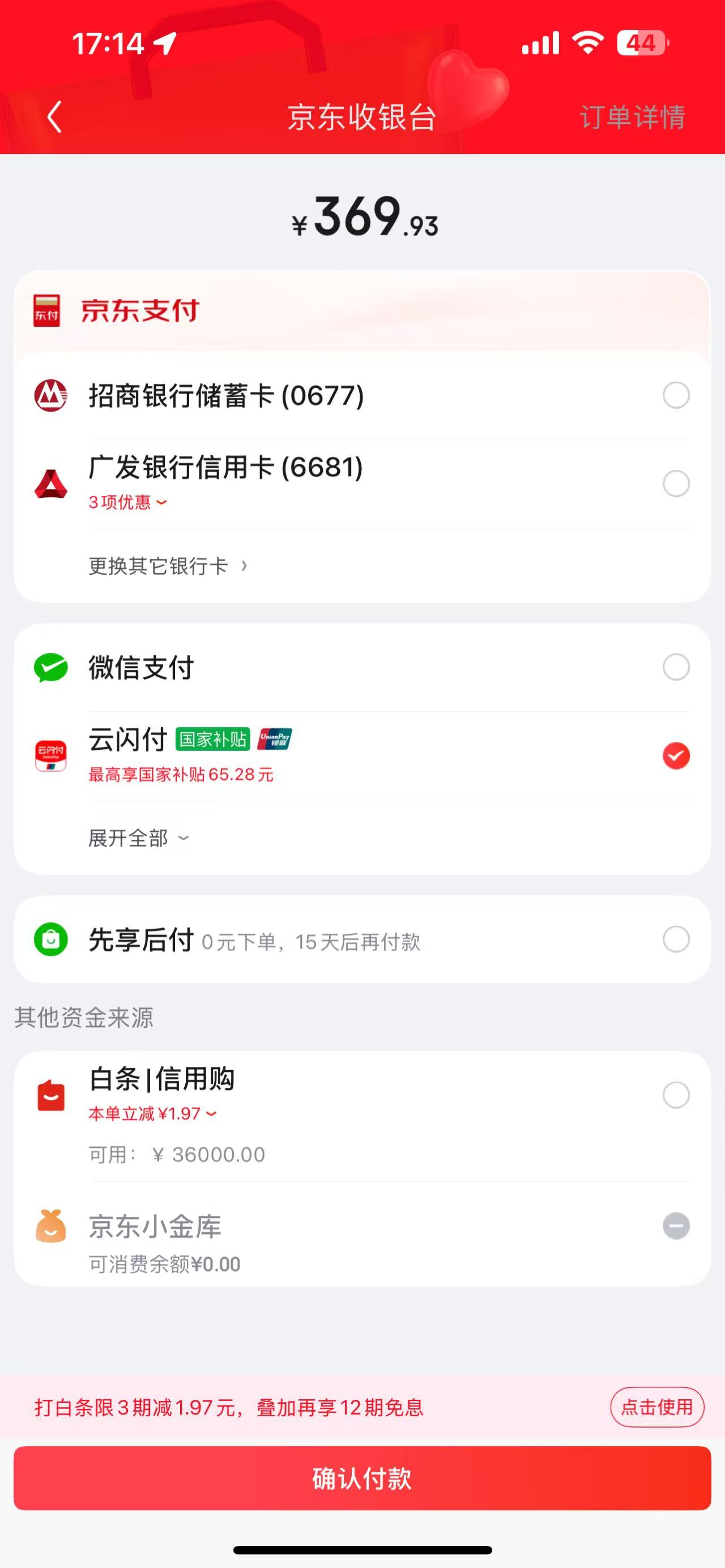The image size is (725, 1568).
Task: Expand 展开全部 to show more options
Action: pyautogui.click(x=137, y=837)
